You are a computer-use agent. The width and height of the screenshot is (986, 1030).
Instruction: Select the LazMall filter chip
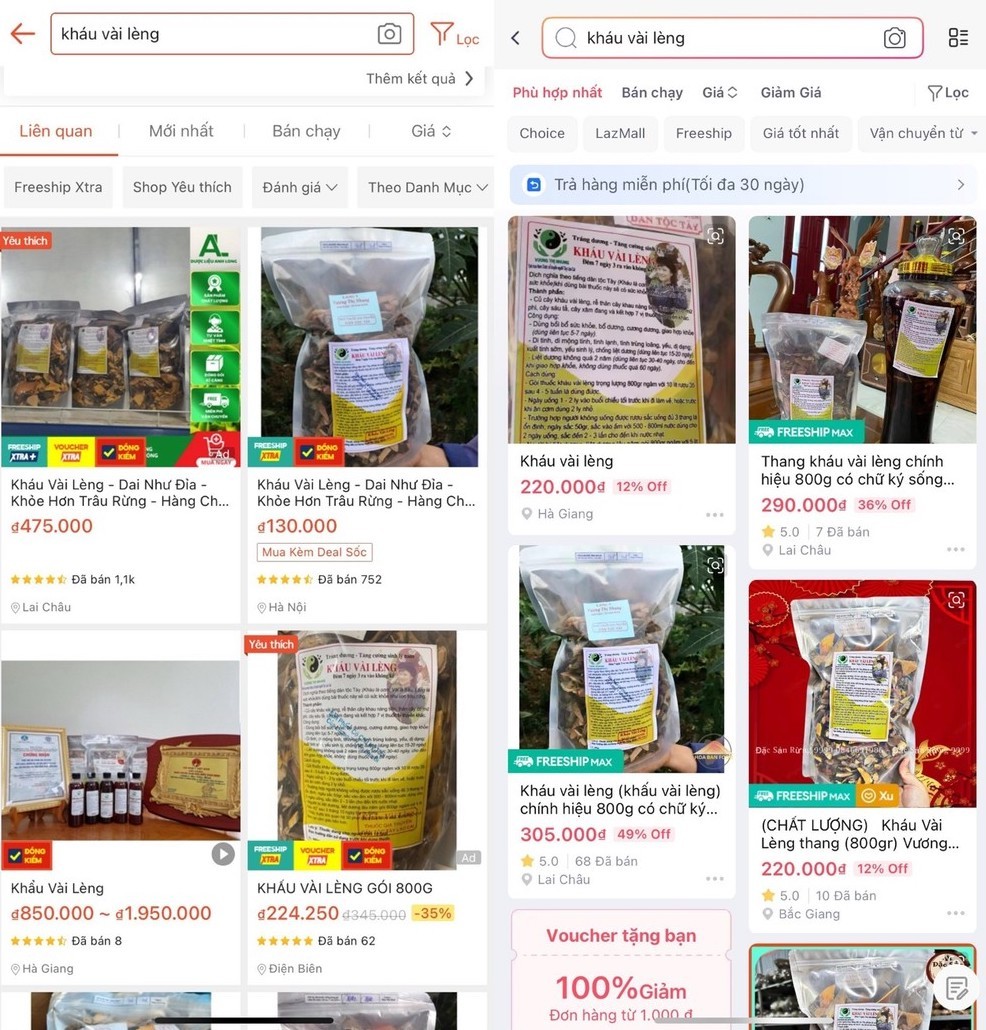click(x=620, y=133)
